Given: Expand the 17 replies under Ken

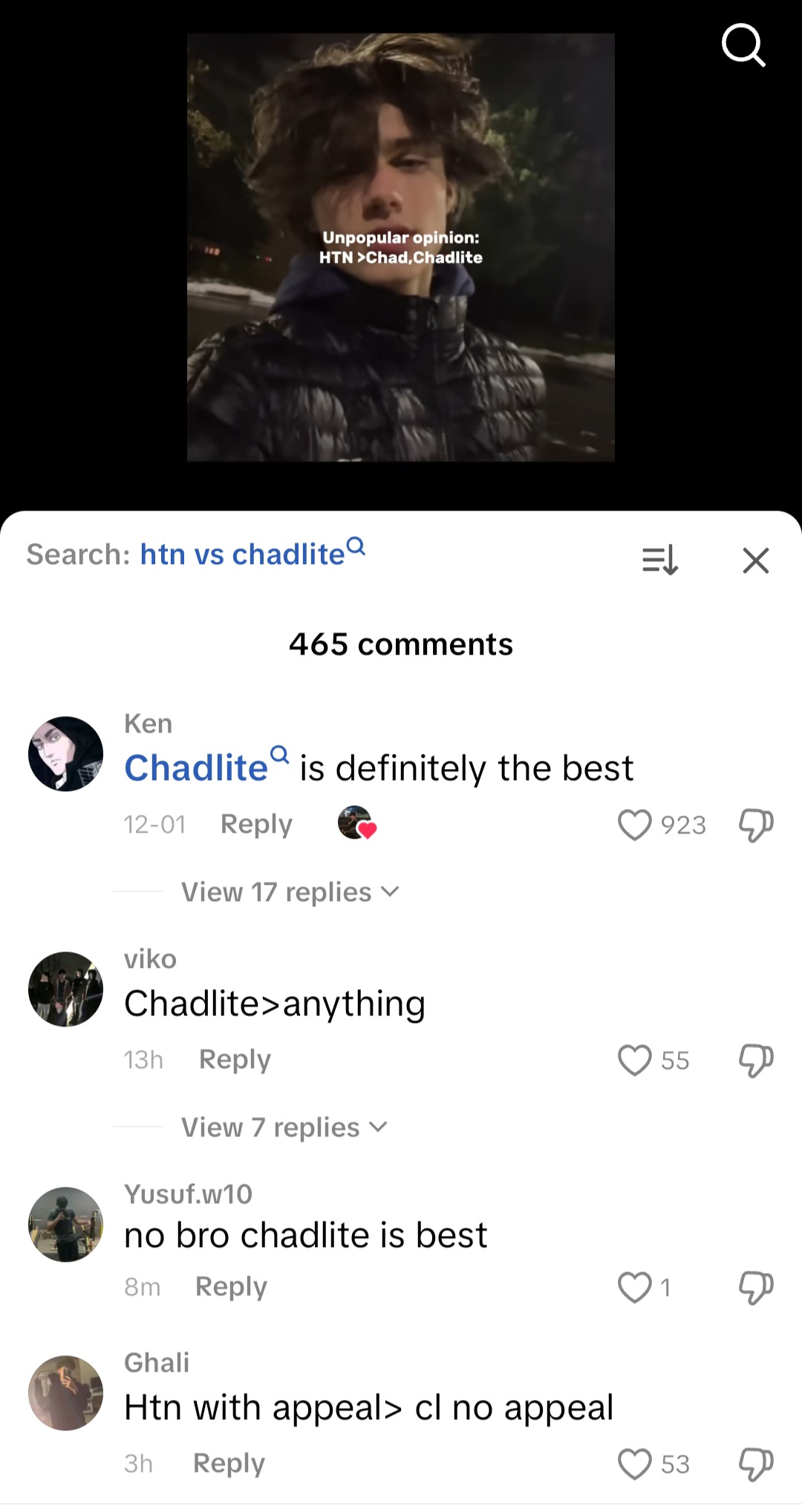Looking at the screenshot, I should (x=290, y=891).
